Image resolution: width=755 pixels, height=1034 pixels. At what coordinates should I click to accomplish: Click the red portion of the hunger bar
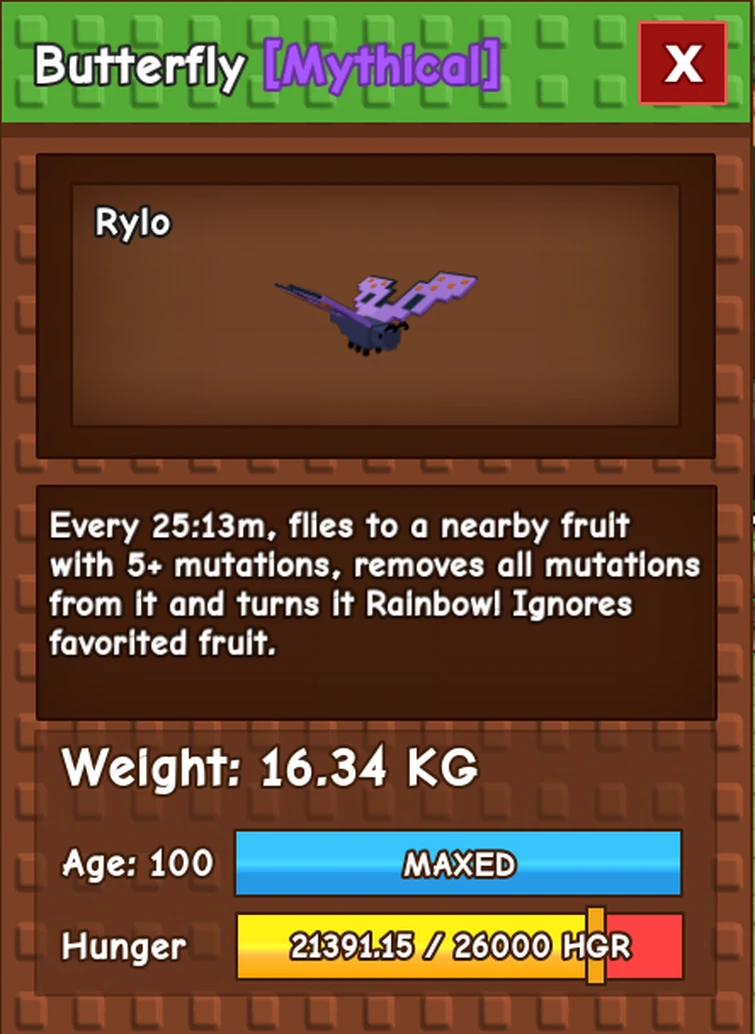coord(660,946)
